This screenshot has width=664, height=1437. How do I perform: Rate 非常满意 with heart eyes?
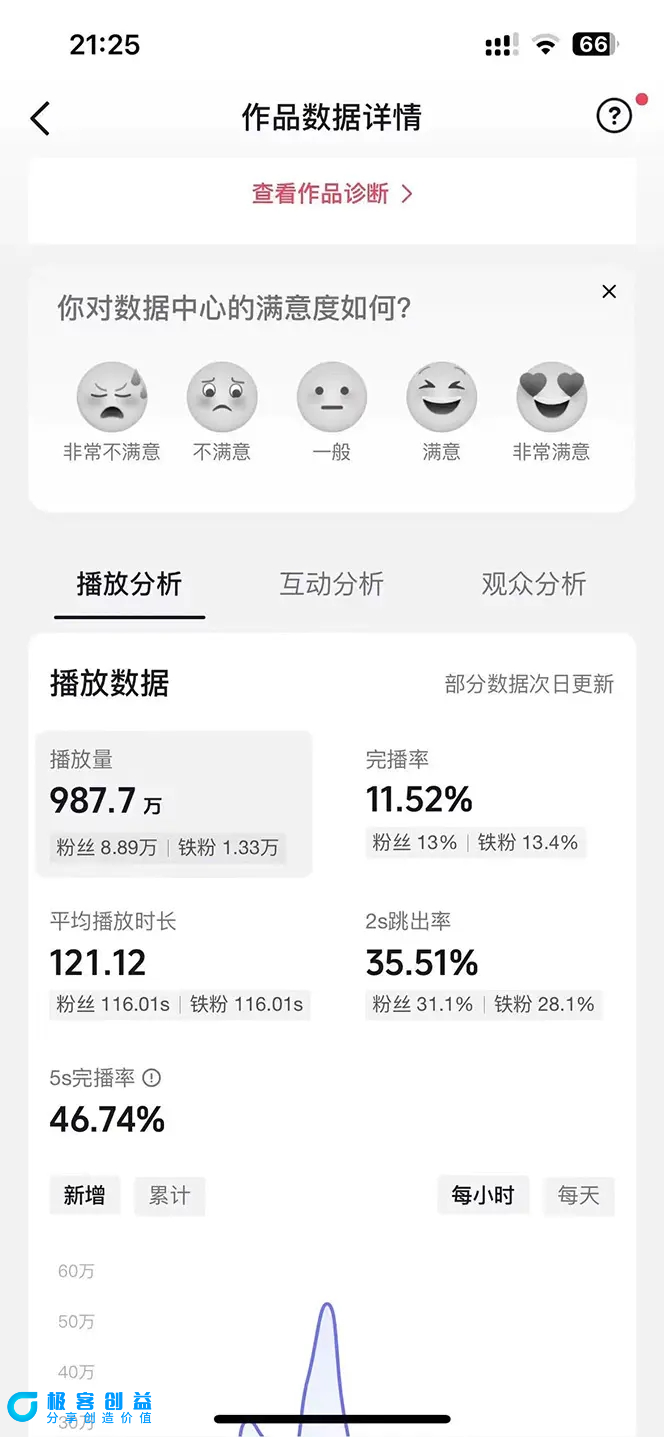[551, 398]
